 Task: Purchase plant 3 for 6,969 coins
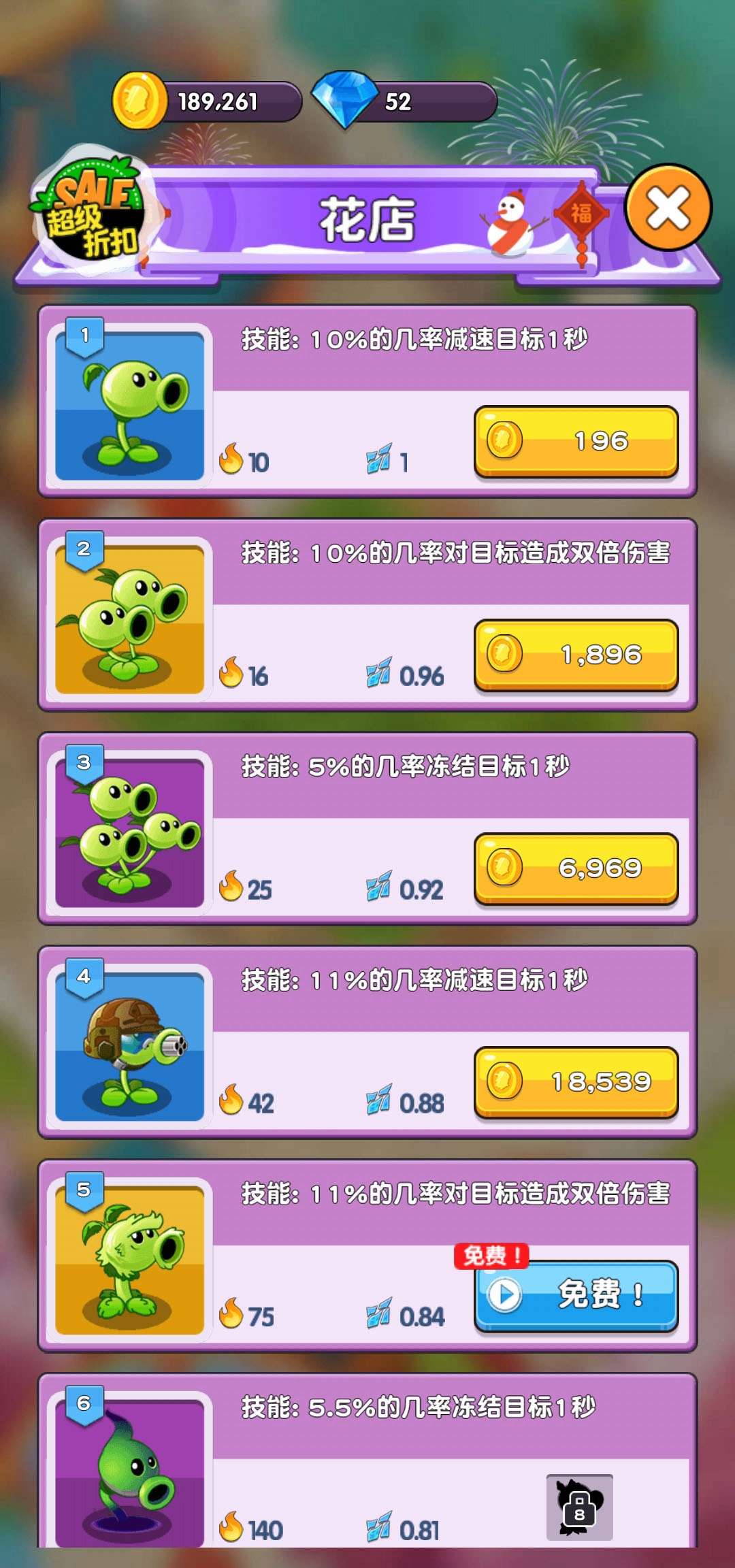coord(576,868)
